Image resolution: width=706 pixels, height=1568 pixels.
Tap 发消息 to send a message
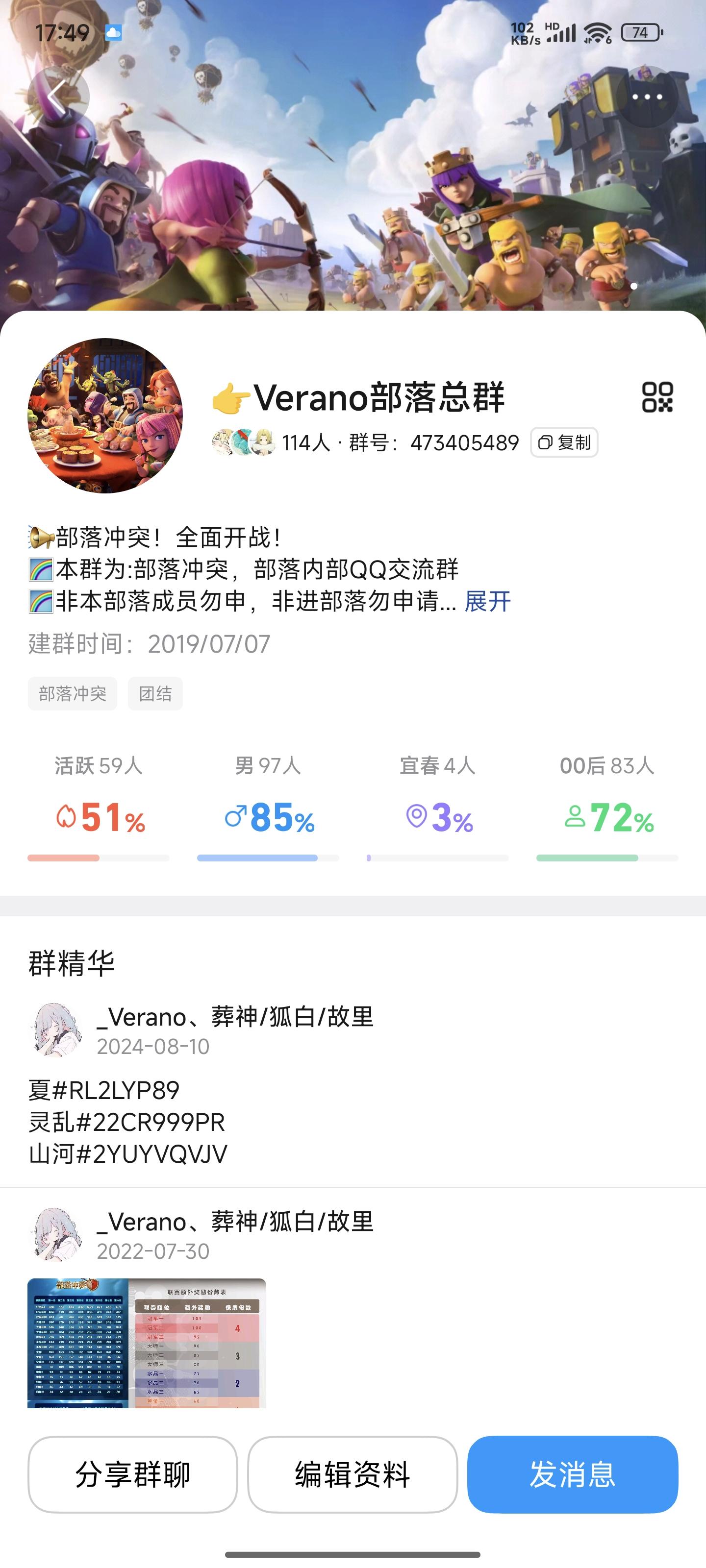pos(573,1473)
